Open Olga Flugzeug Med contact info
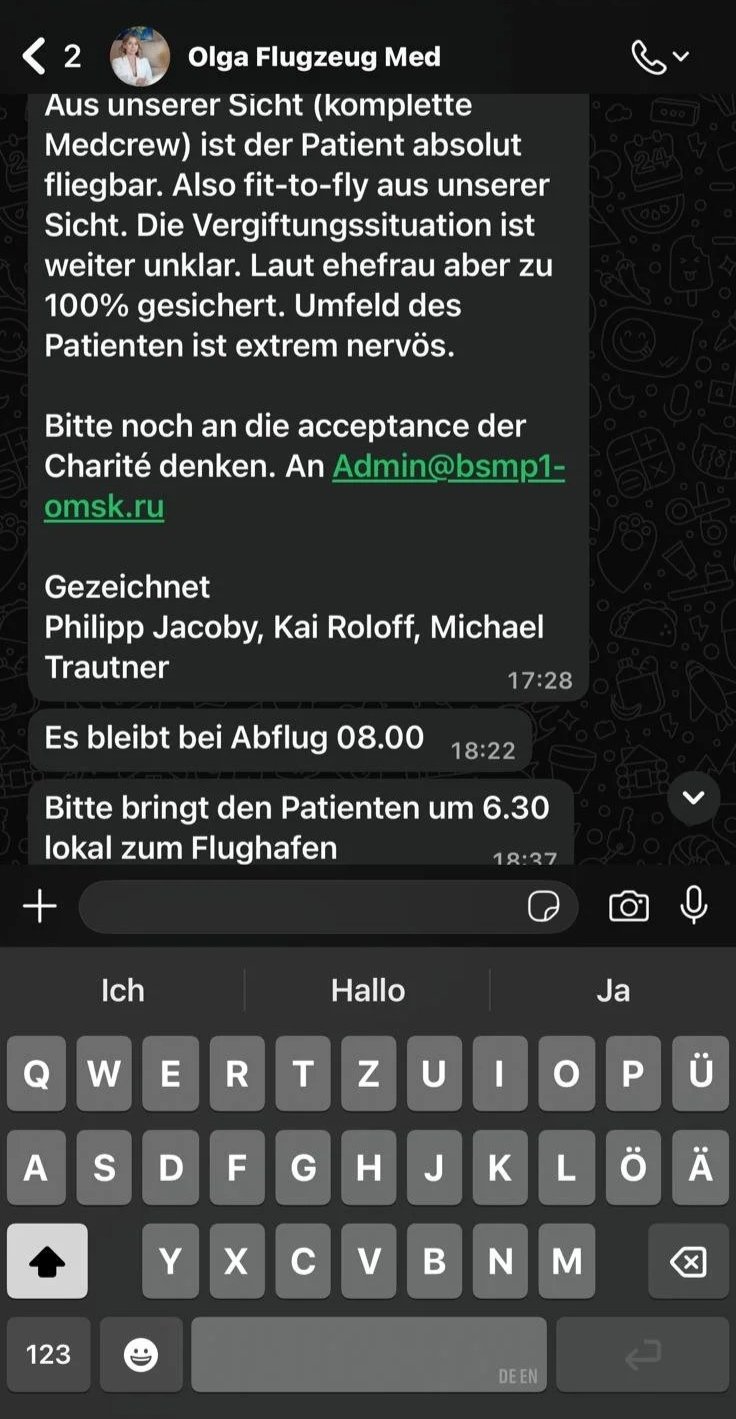 pyautogui.click(x=314, y=57)
